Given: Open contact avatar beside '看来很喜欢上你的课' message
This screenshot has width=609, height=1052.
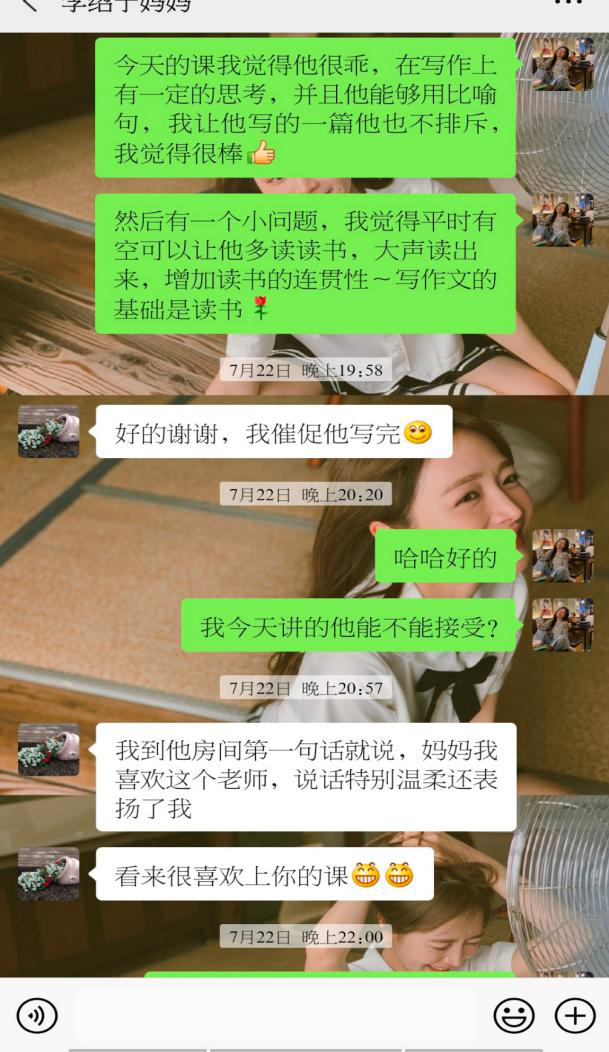Looking at the screenshot, I should 48,873.
